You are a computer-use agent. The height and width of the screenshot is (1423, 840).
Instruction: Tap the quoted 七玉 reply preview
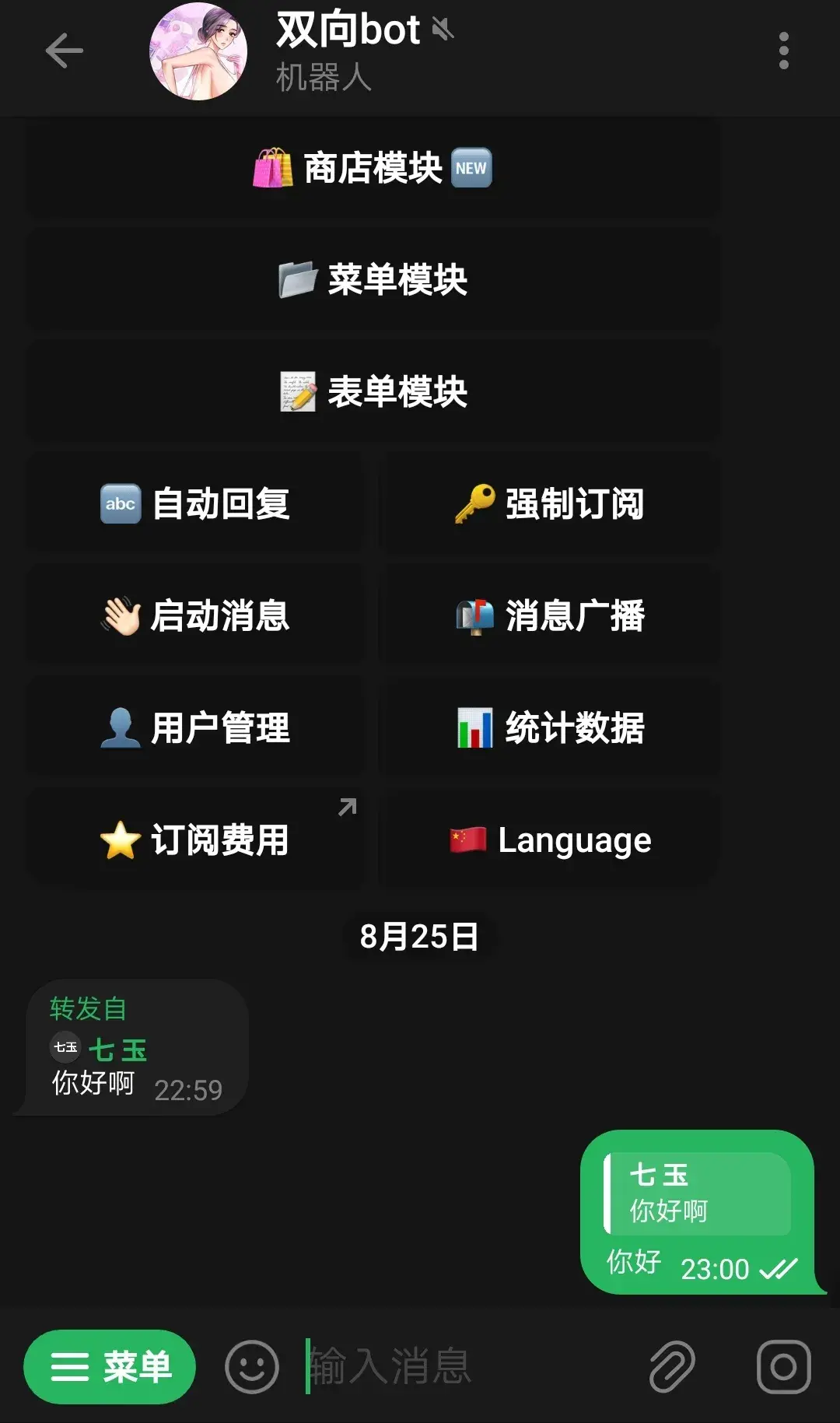[697, 1193]
